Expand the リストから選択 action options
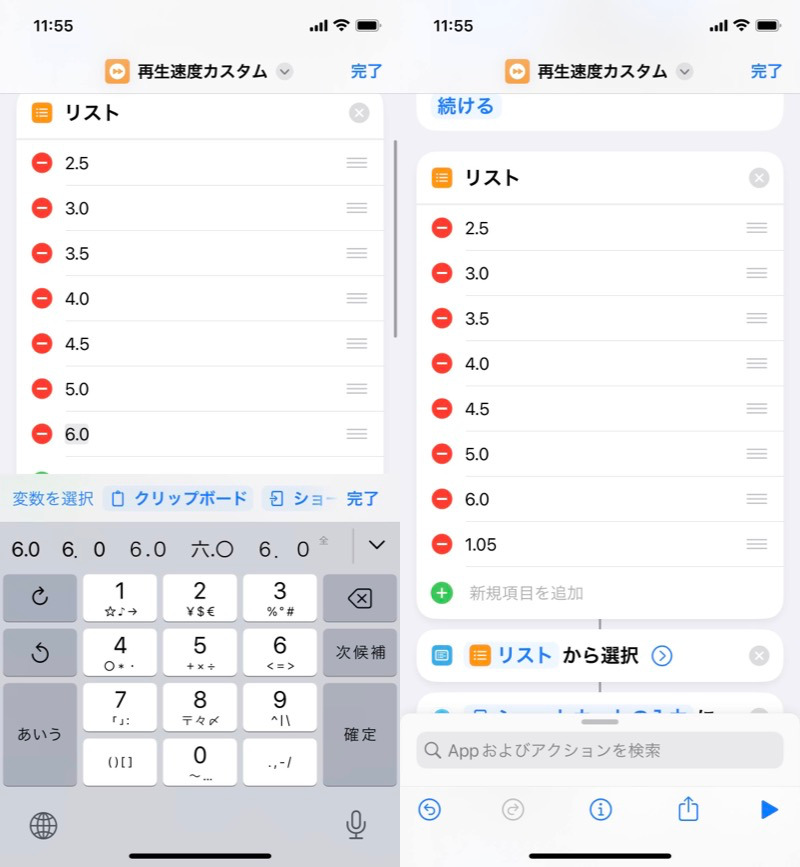The image size is (800, 867). pos(662,656)
